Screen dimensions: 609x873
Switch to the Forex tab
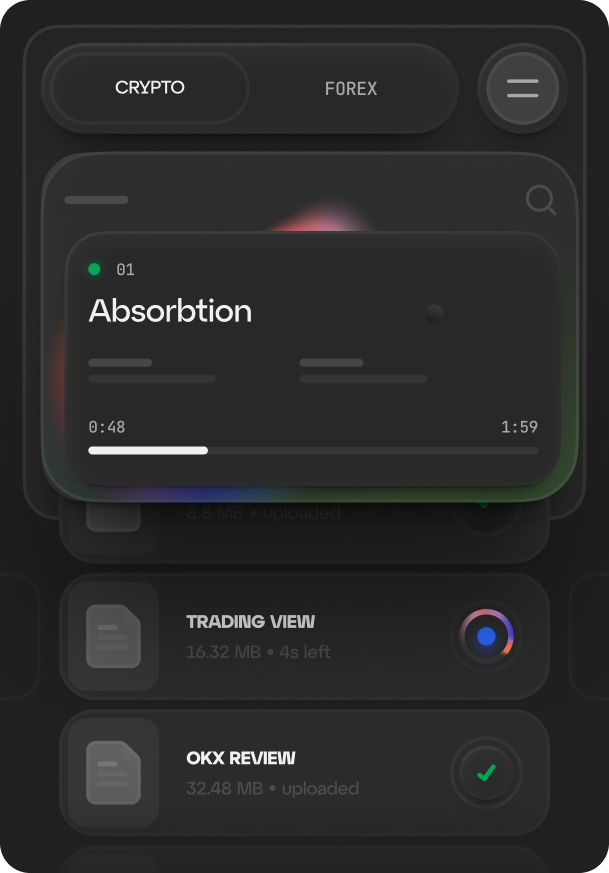click(x=351, y=88)
